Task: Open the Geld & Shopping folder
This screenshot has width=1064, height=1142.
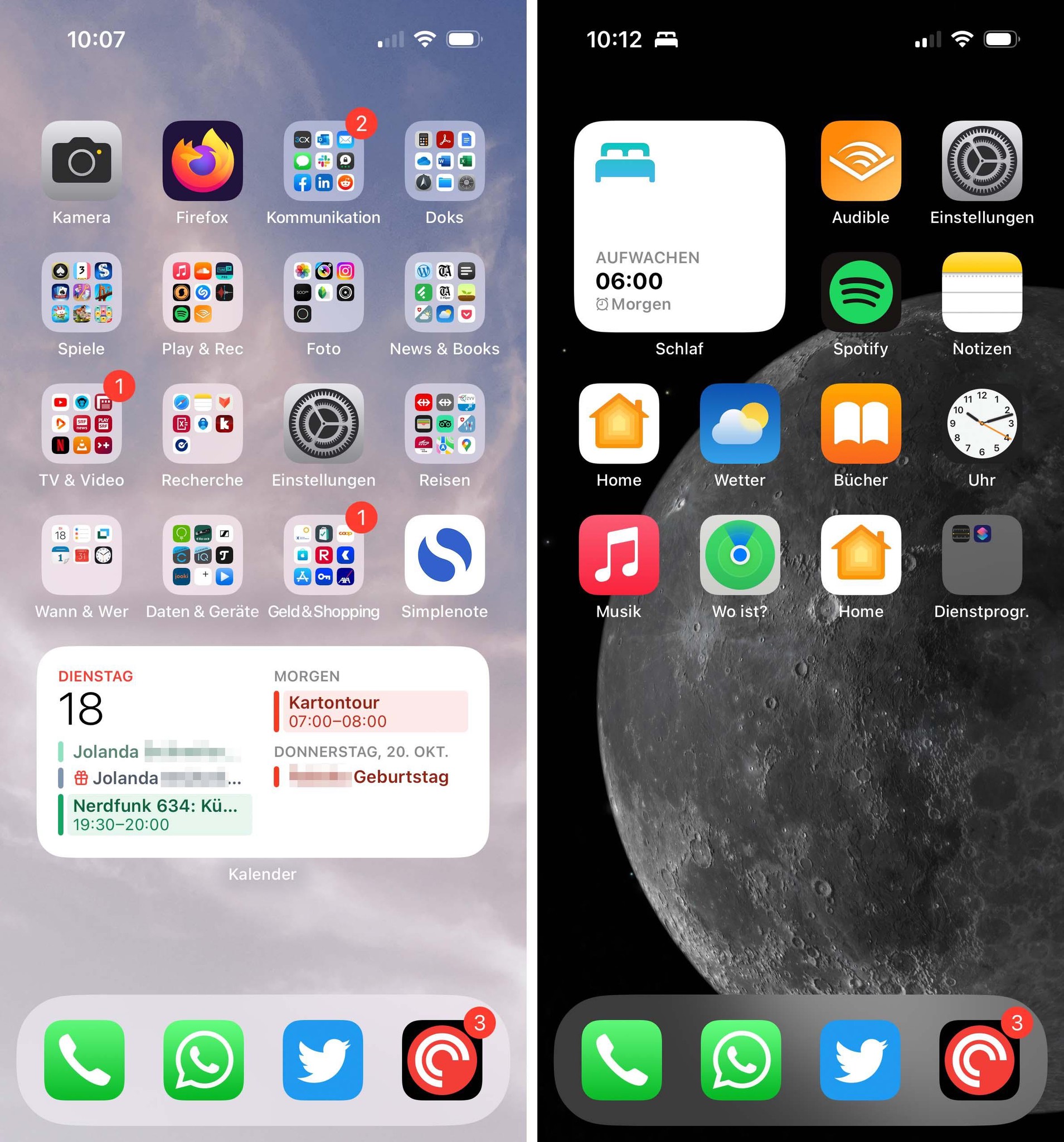Action: [x=323, y=555]
